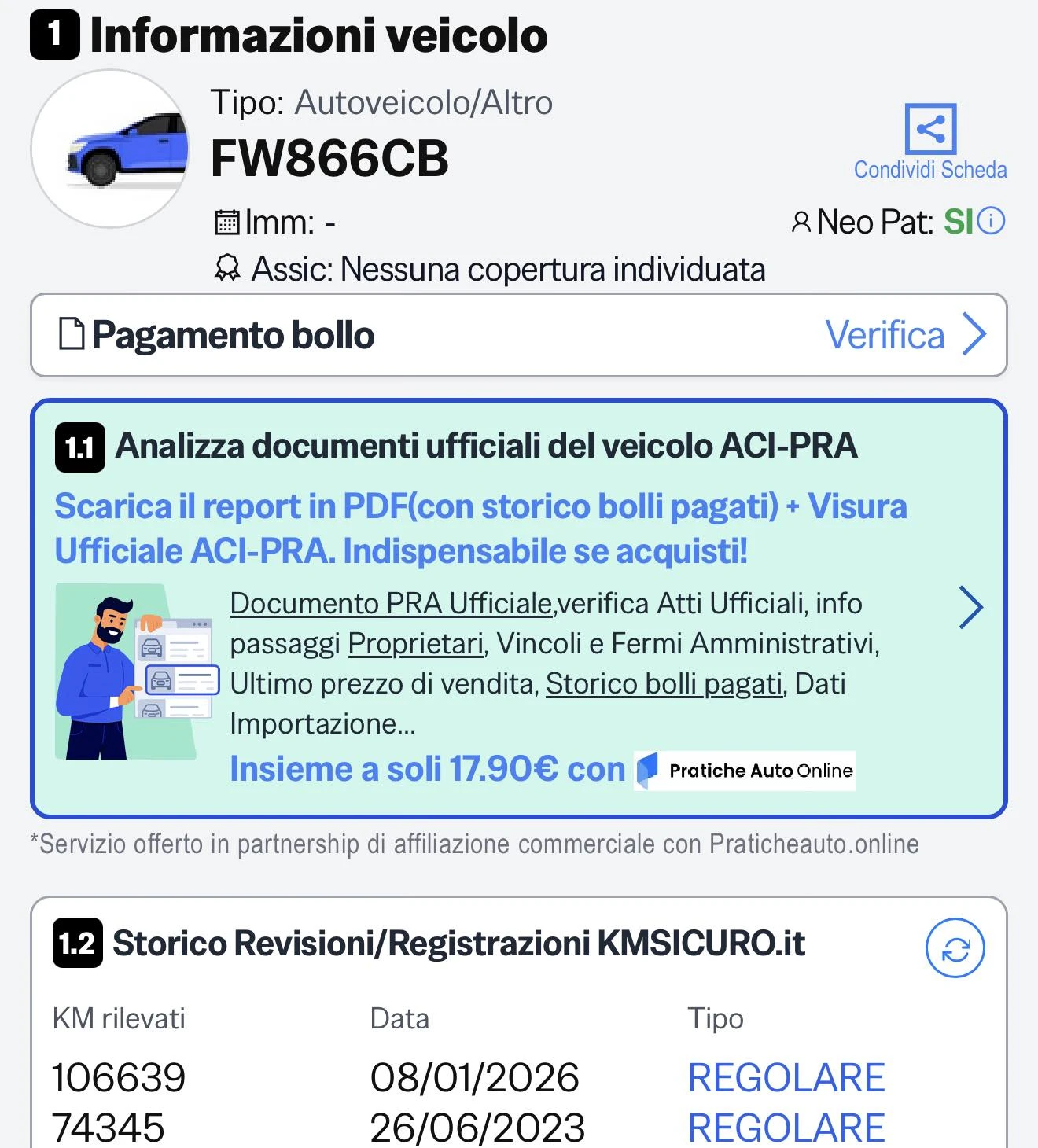Click Verifica to check bollo payment
The height and width of the screenshot is (1148, 1038).
coord(885,334)
